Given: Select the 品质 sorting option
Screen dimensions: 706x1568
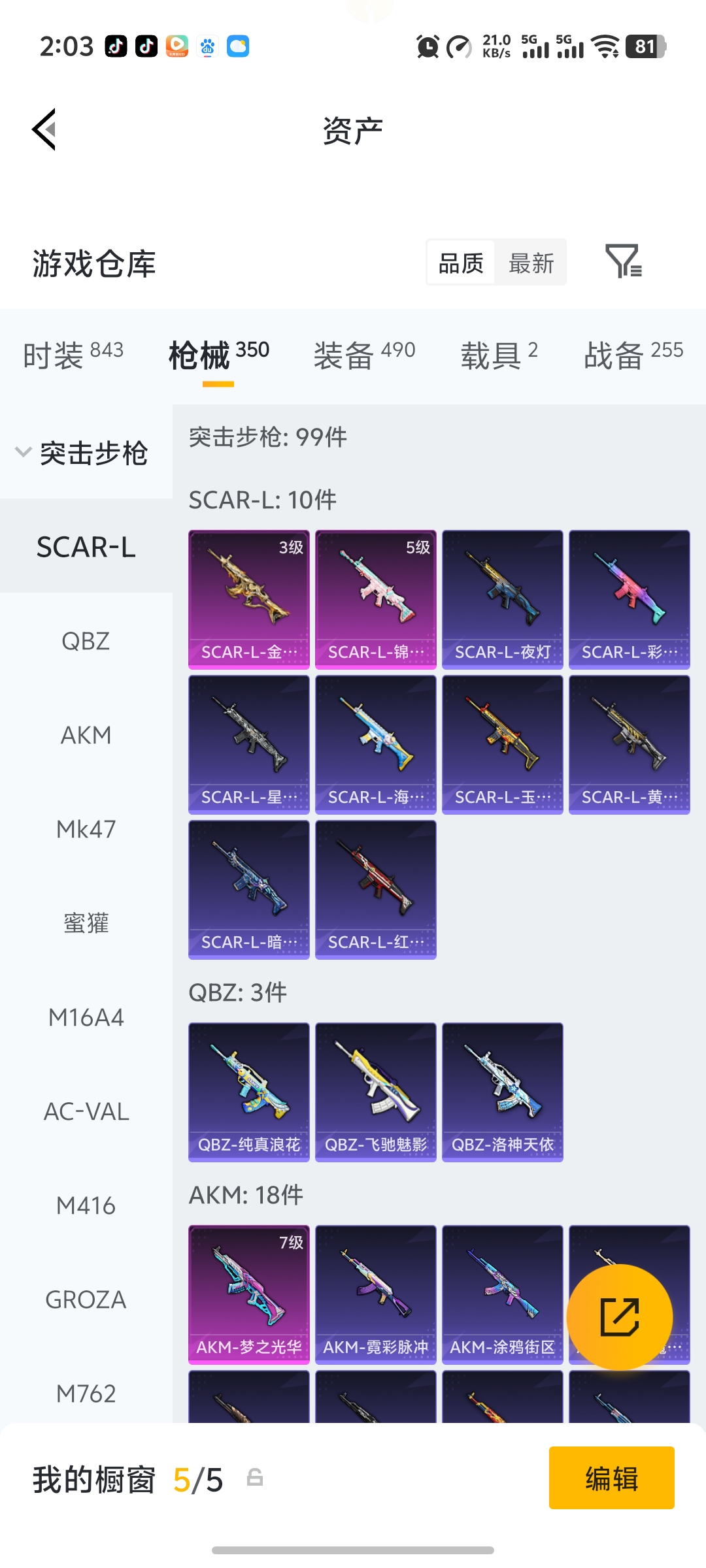Looking at the screenshot, I should (x=461, y=263).
